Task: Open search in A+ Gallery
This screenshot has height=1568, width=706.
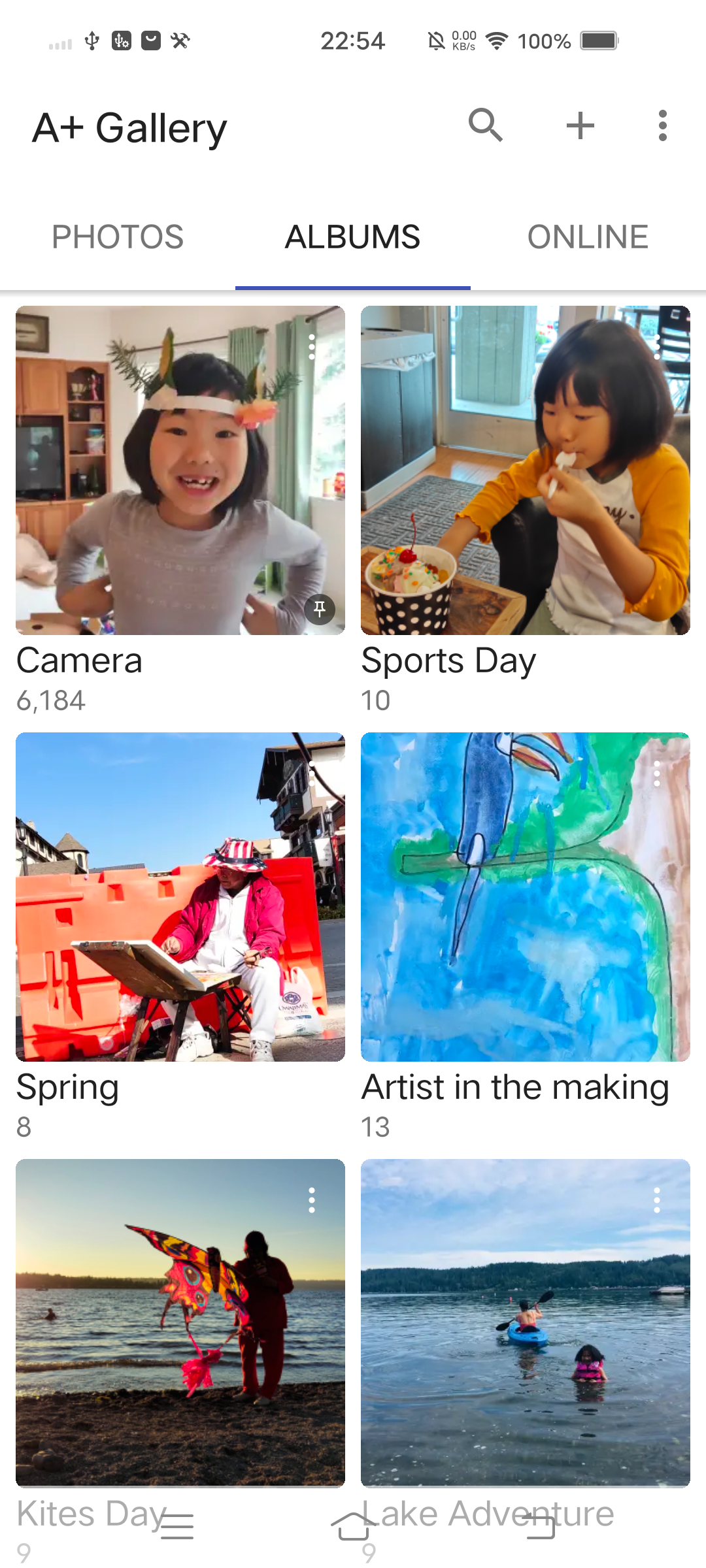Action: (x=485, y=125)
